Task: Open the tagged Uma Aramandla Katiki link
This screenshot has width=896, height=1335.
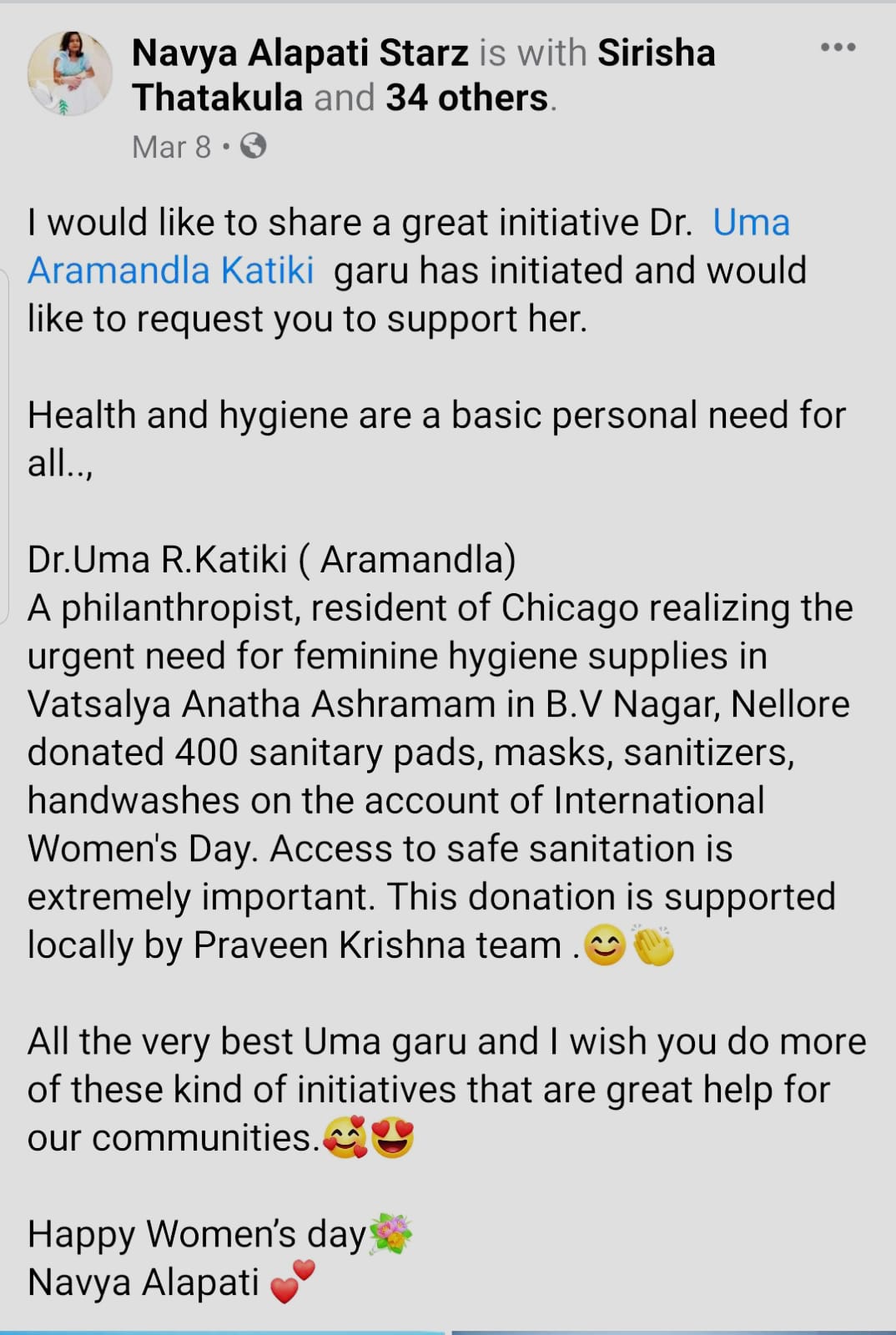Action: (170, 270)
